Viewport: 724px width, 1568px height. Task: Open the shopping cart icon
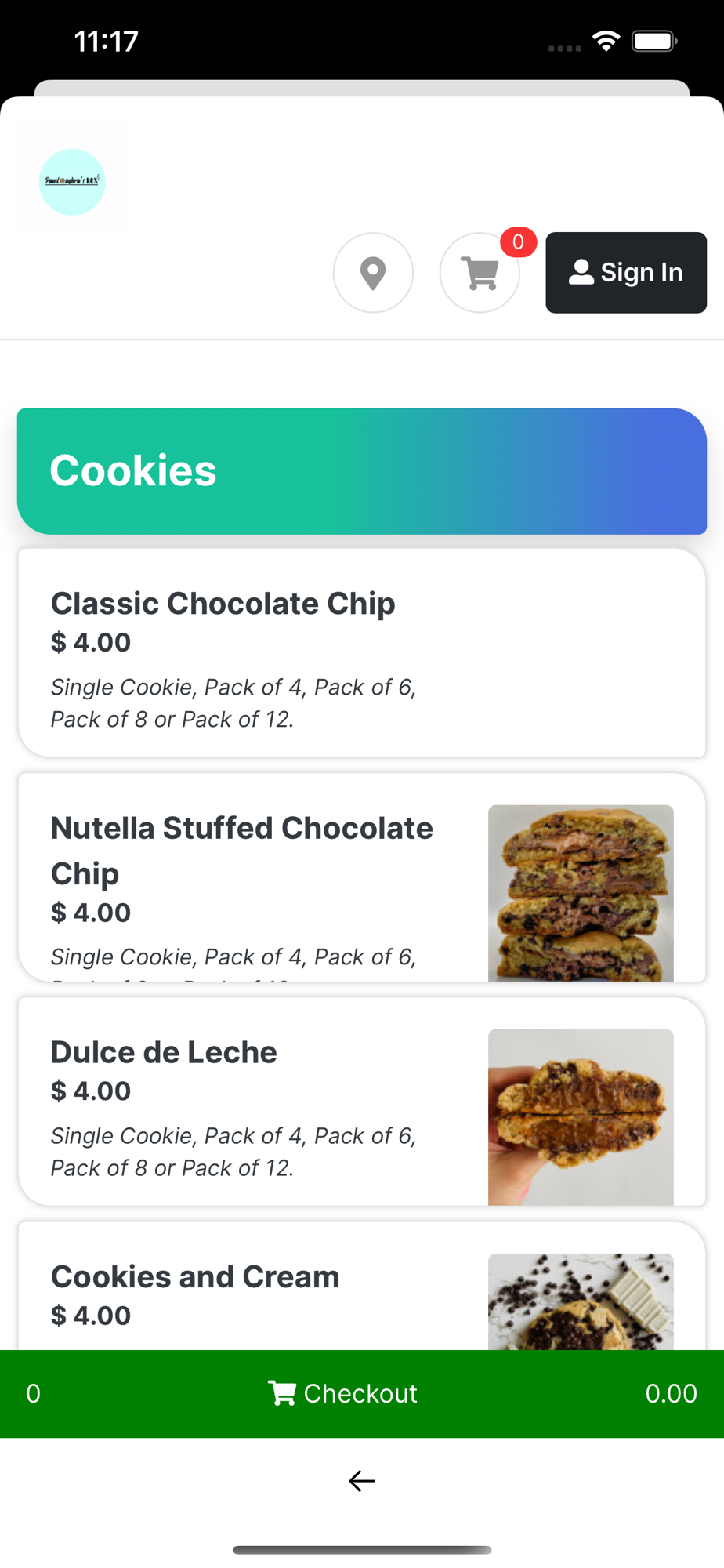[480, 273]
